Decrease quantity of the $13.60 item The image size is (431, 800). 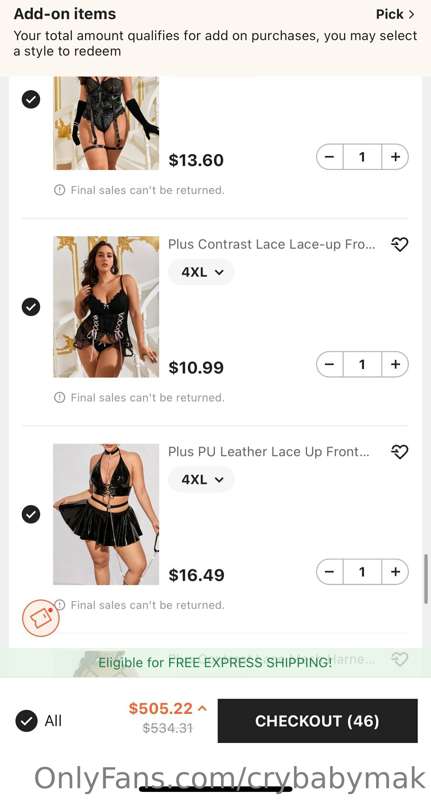[329, 157]
